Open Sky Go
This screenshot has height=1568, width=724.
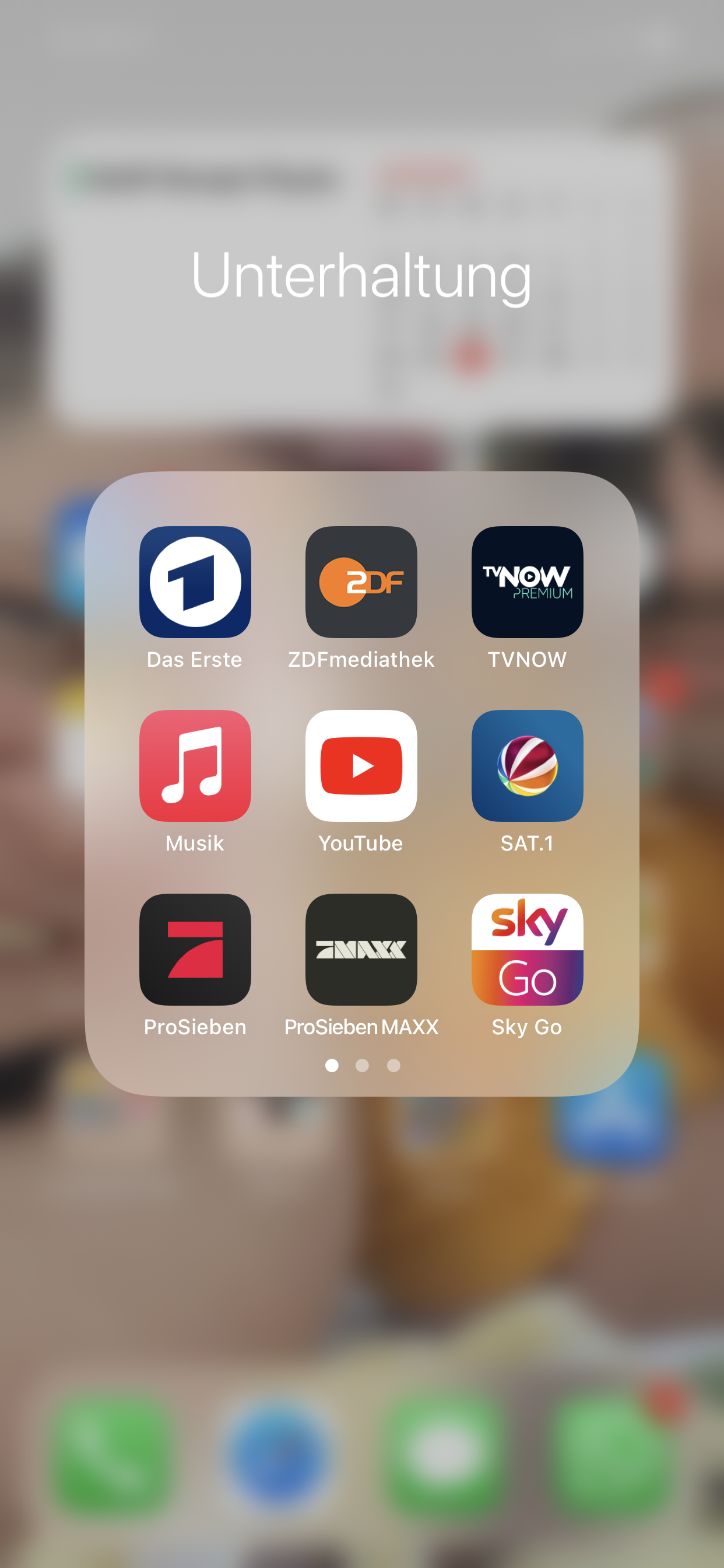point(527,950)
